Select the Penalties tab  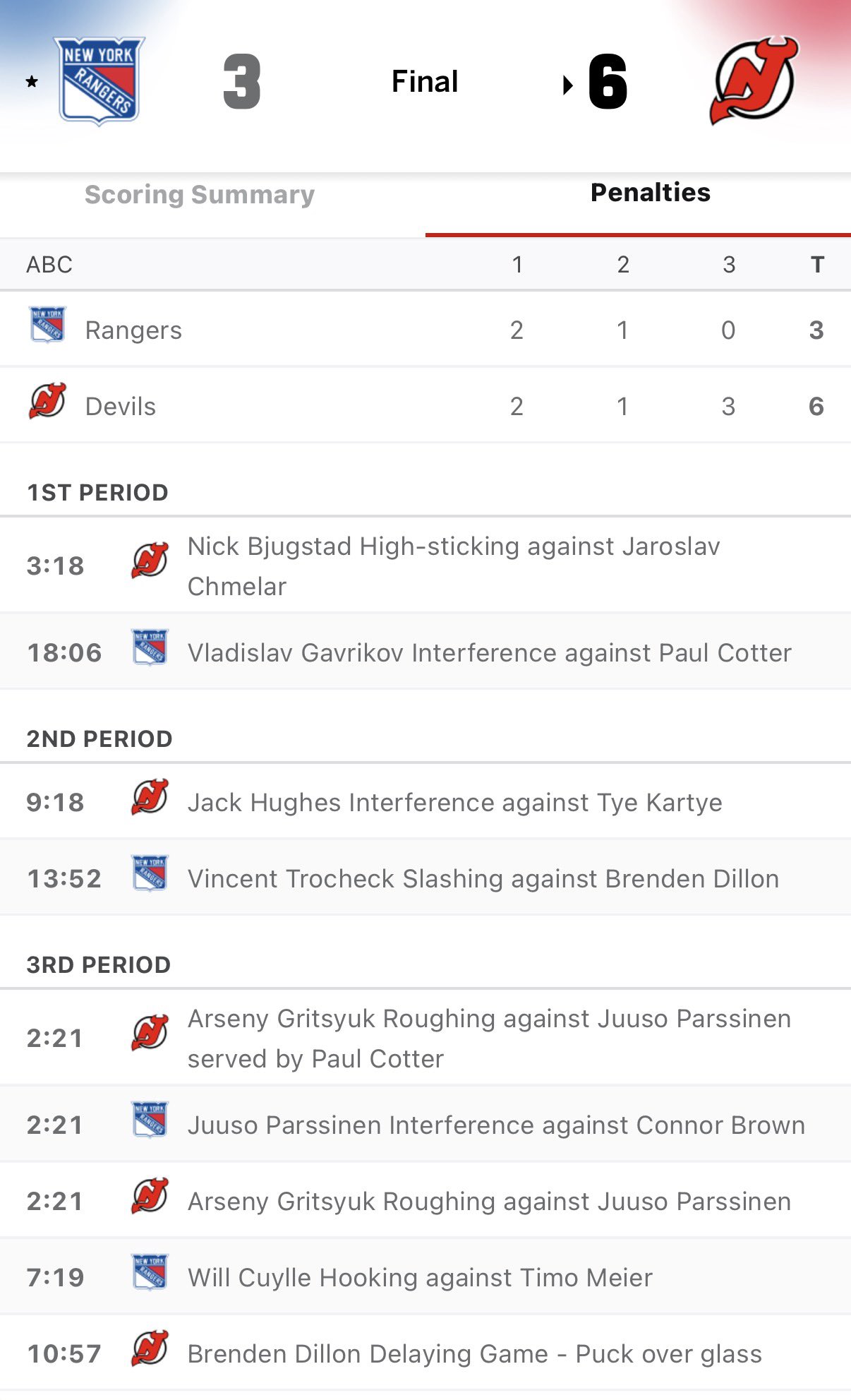pos(650,193)
